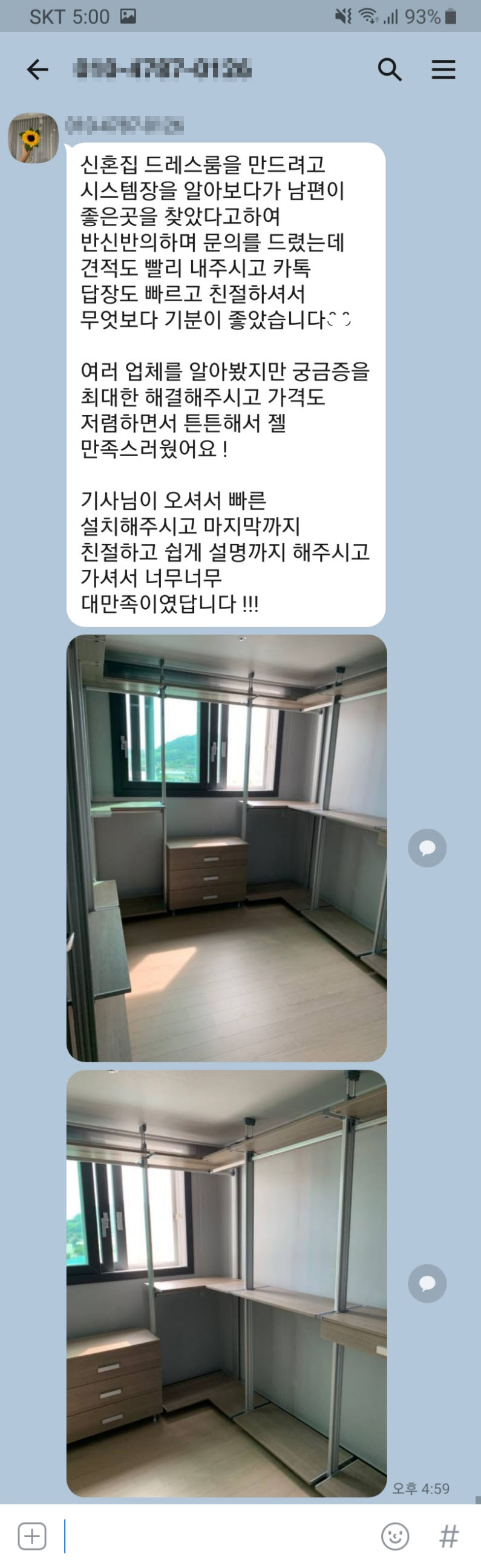
Task: Open the hashtag search
Action: click(x=449, y=1536)
